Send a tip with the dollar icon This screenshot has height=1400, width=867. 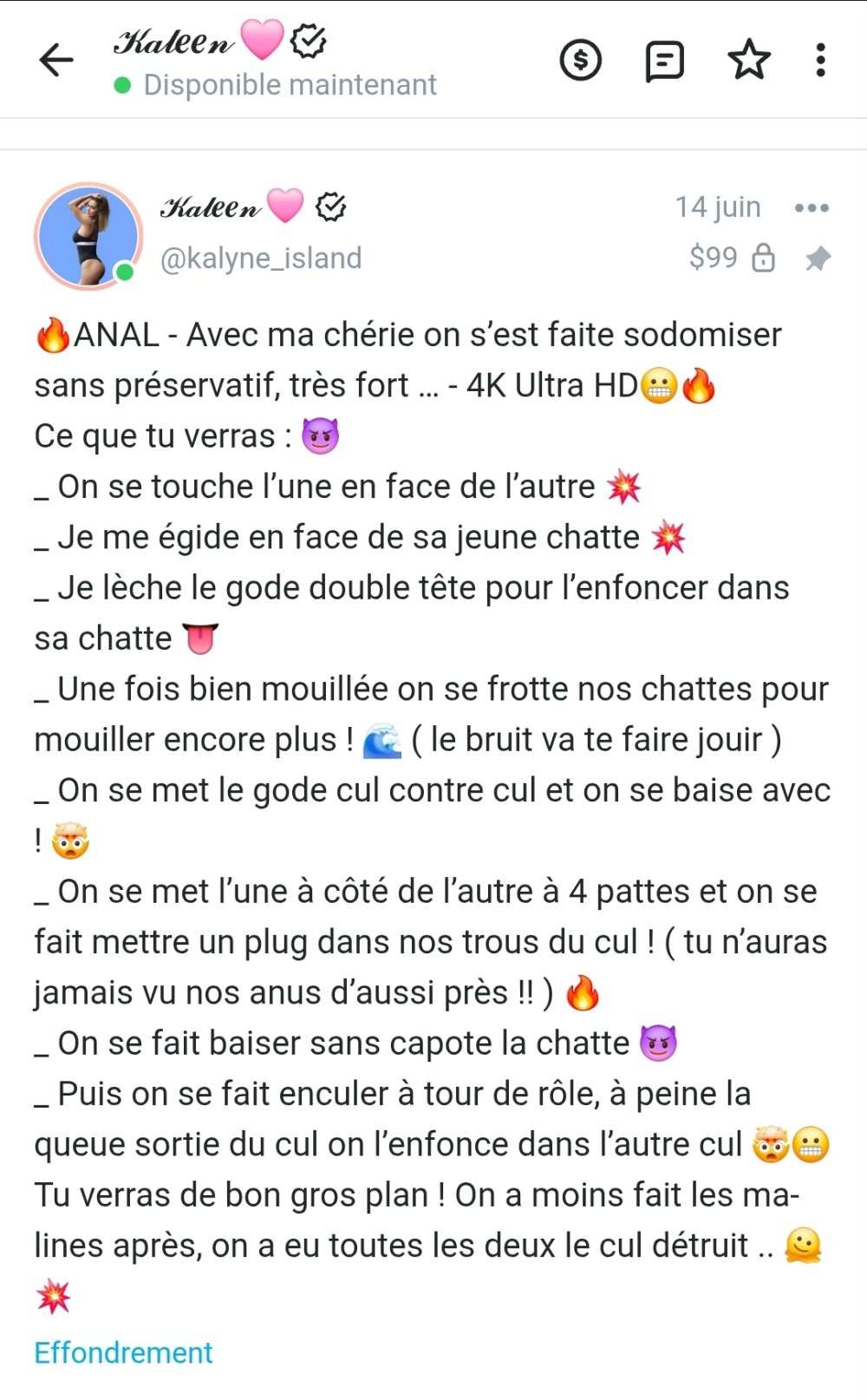tap(580, 60)
